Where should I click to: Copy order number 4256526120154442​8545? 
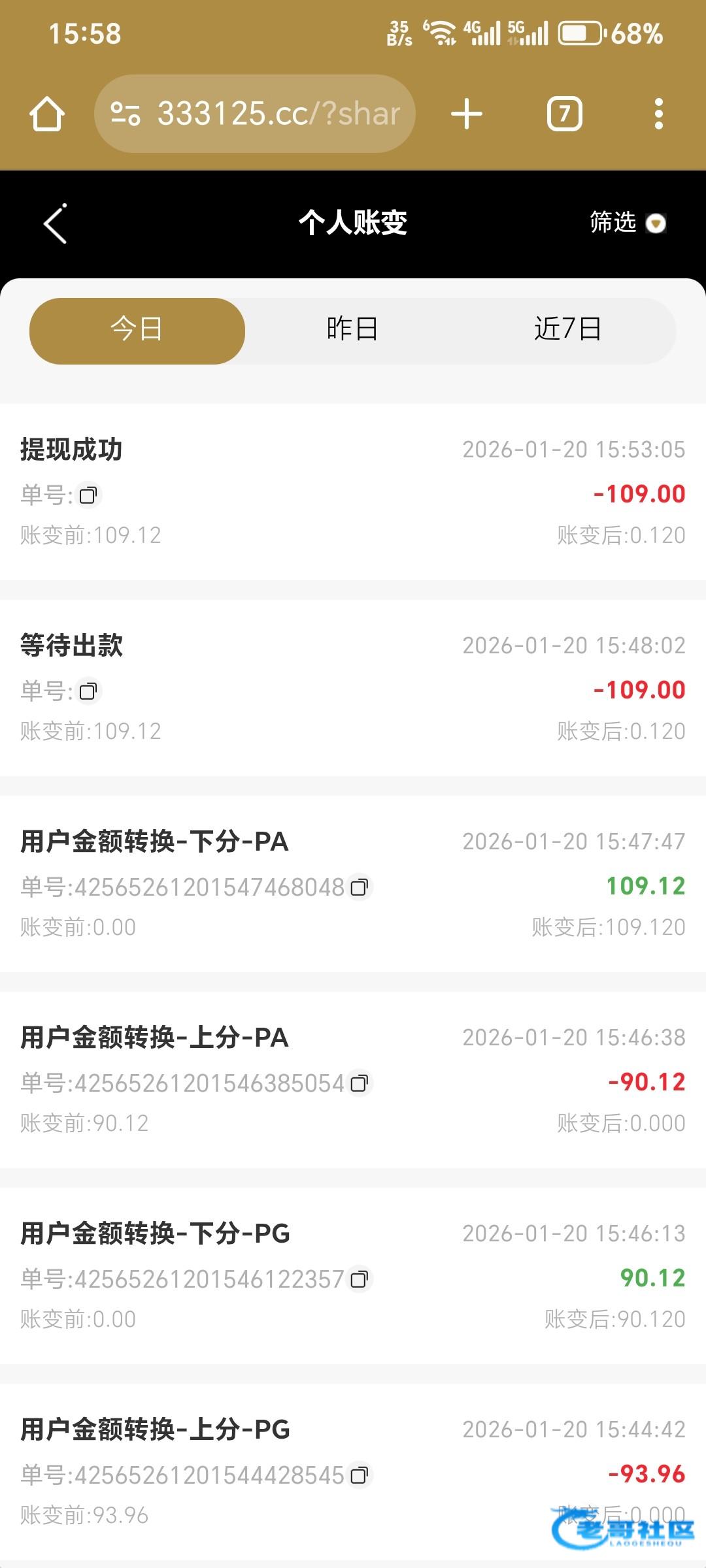pyautogui.click(x=360, y=1475)
